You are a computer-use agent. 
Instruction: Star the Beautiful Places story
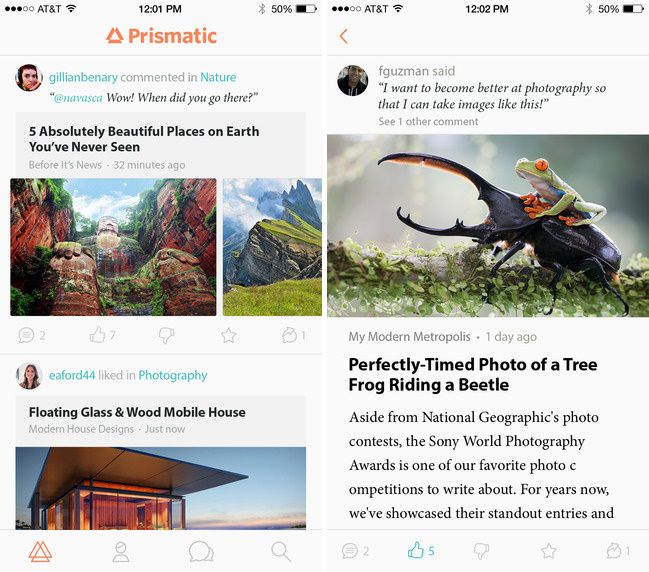click(x=228, y=335)
